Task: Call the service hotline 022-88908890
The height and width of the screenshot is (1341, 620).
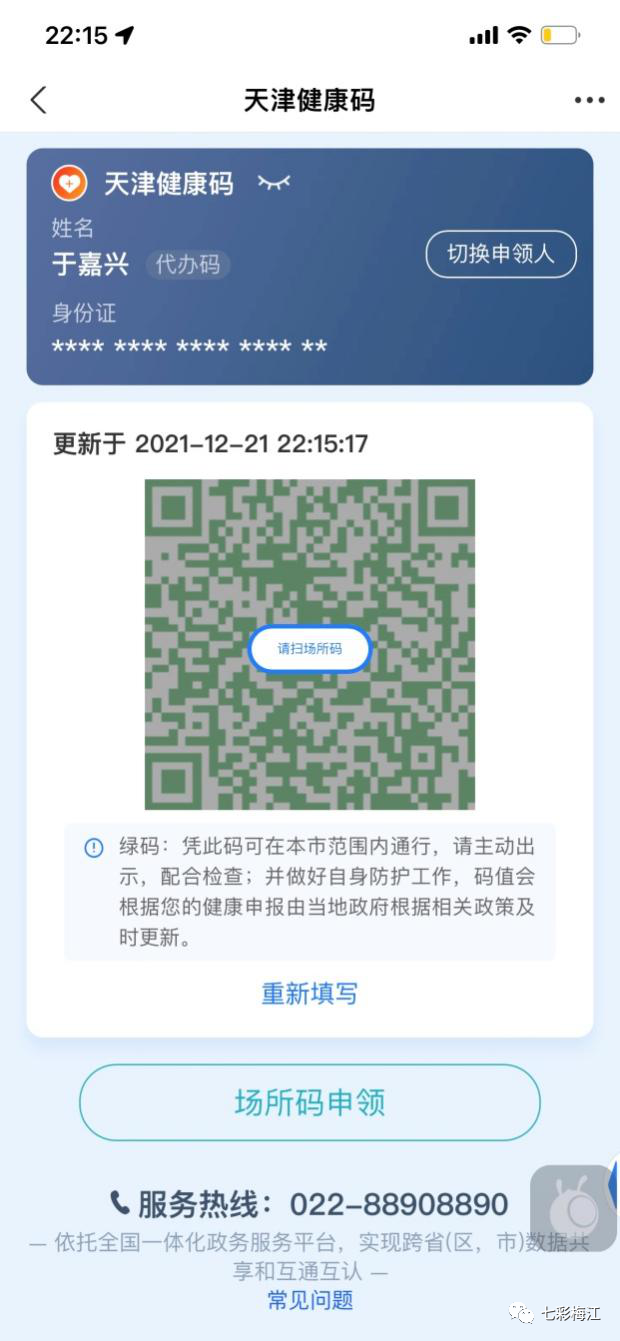Action: coord(310,1204)
